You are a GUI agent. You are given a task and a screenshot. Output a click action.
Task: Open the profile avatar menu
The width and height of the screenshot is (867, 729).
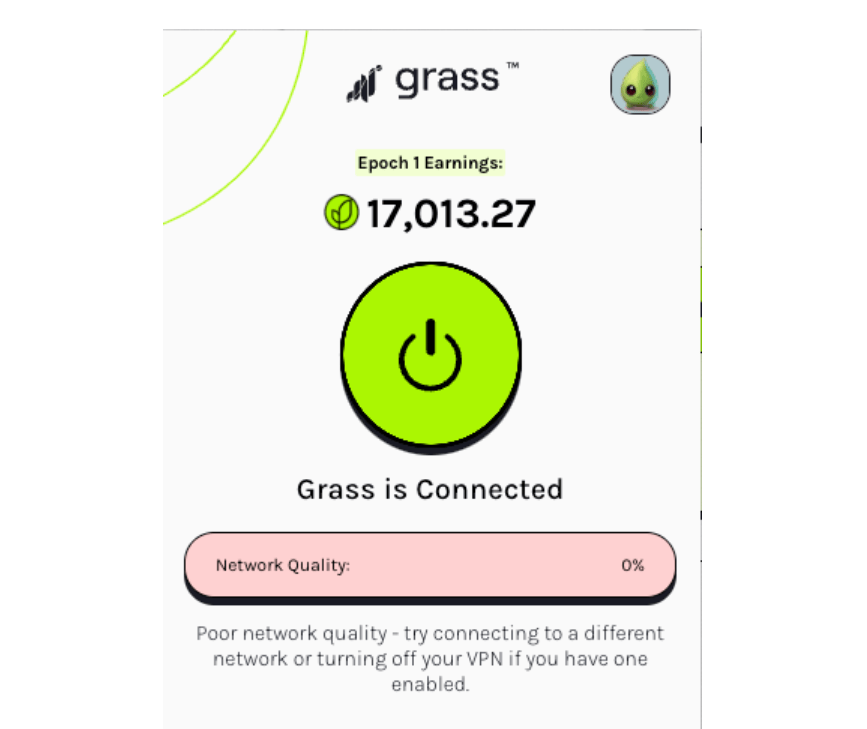tap(640, 84)
